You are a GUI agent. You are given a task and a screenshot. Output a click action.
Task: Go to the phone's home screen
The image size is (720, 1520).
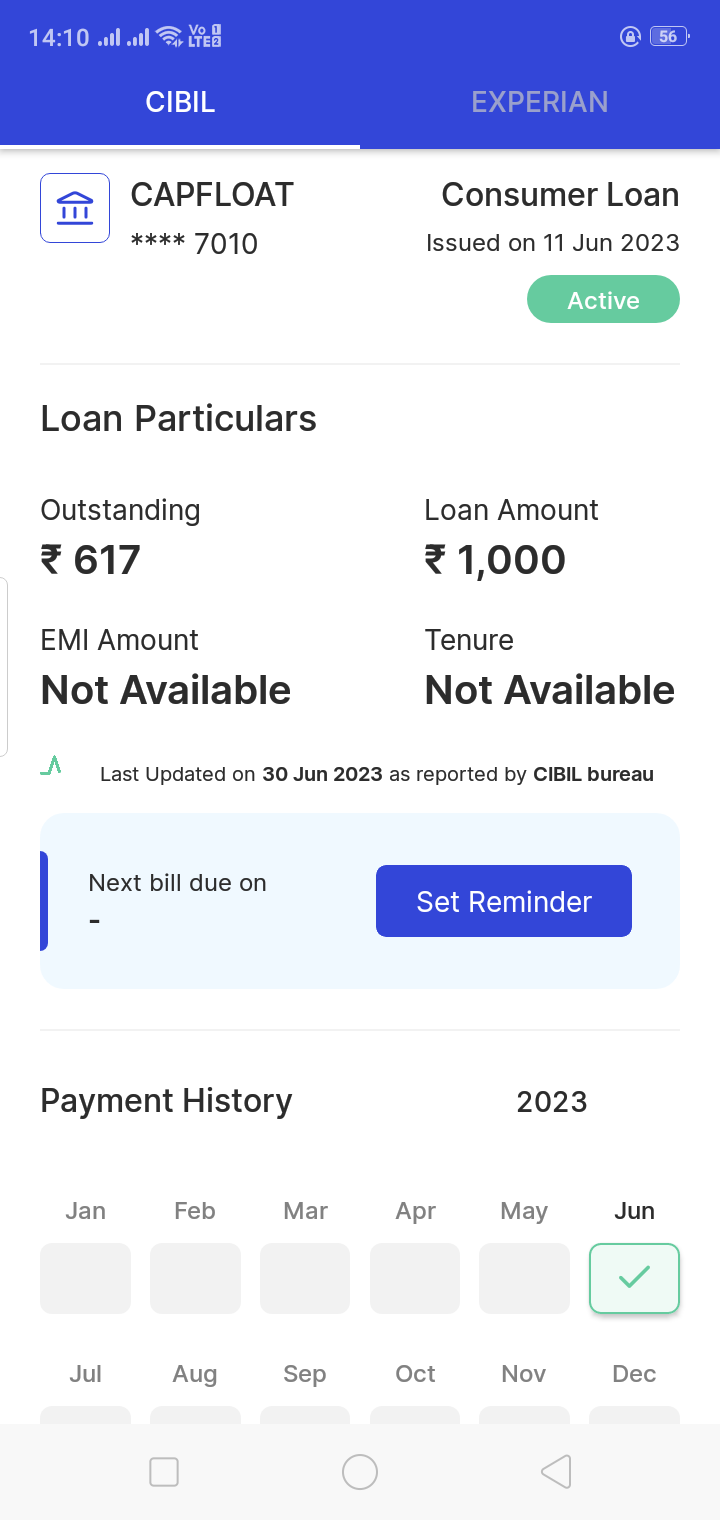[360, 1472]
